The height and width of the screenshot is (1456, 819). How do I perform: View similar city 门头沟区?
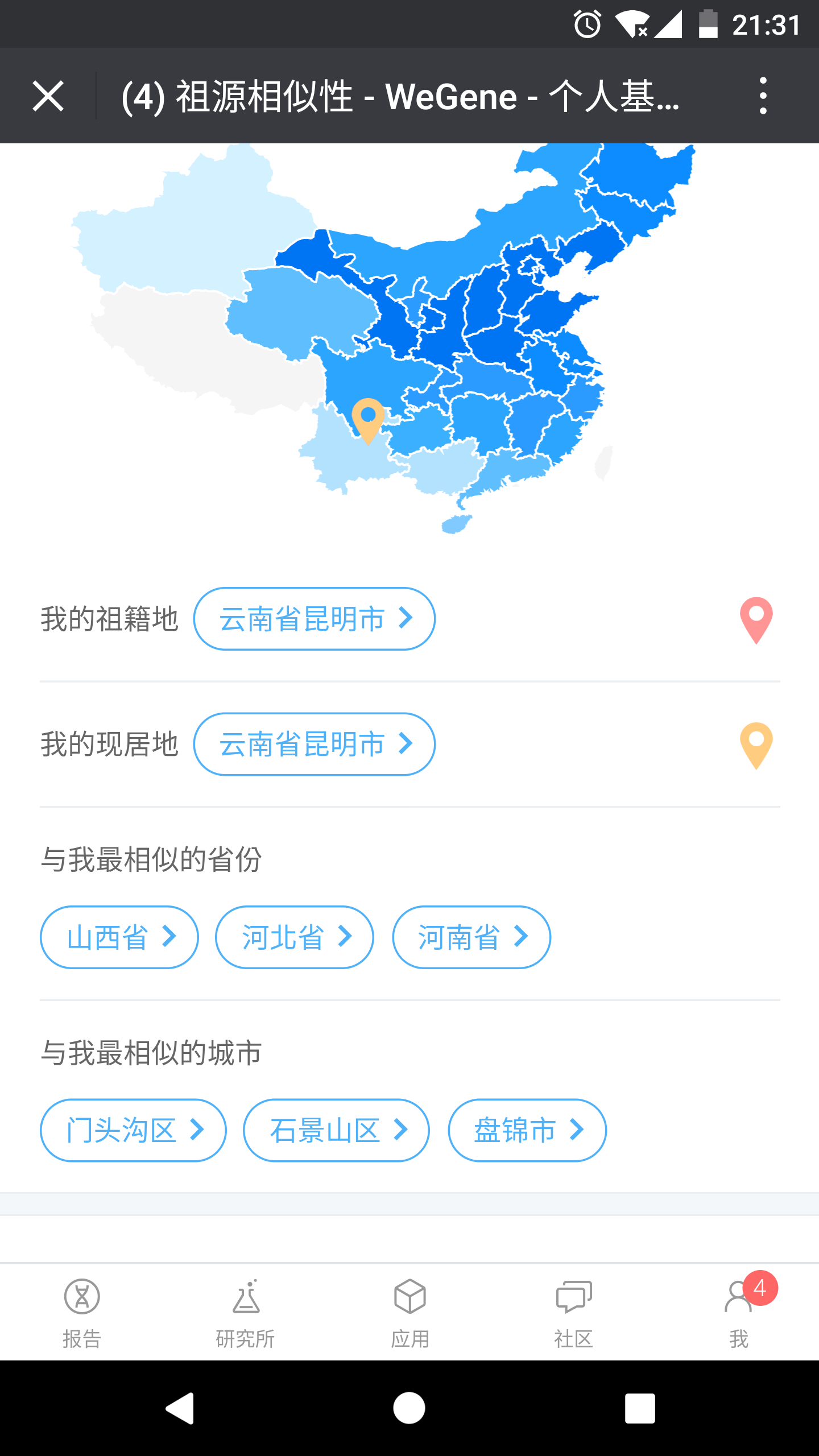(x=133, y=1131)
